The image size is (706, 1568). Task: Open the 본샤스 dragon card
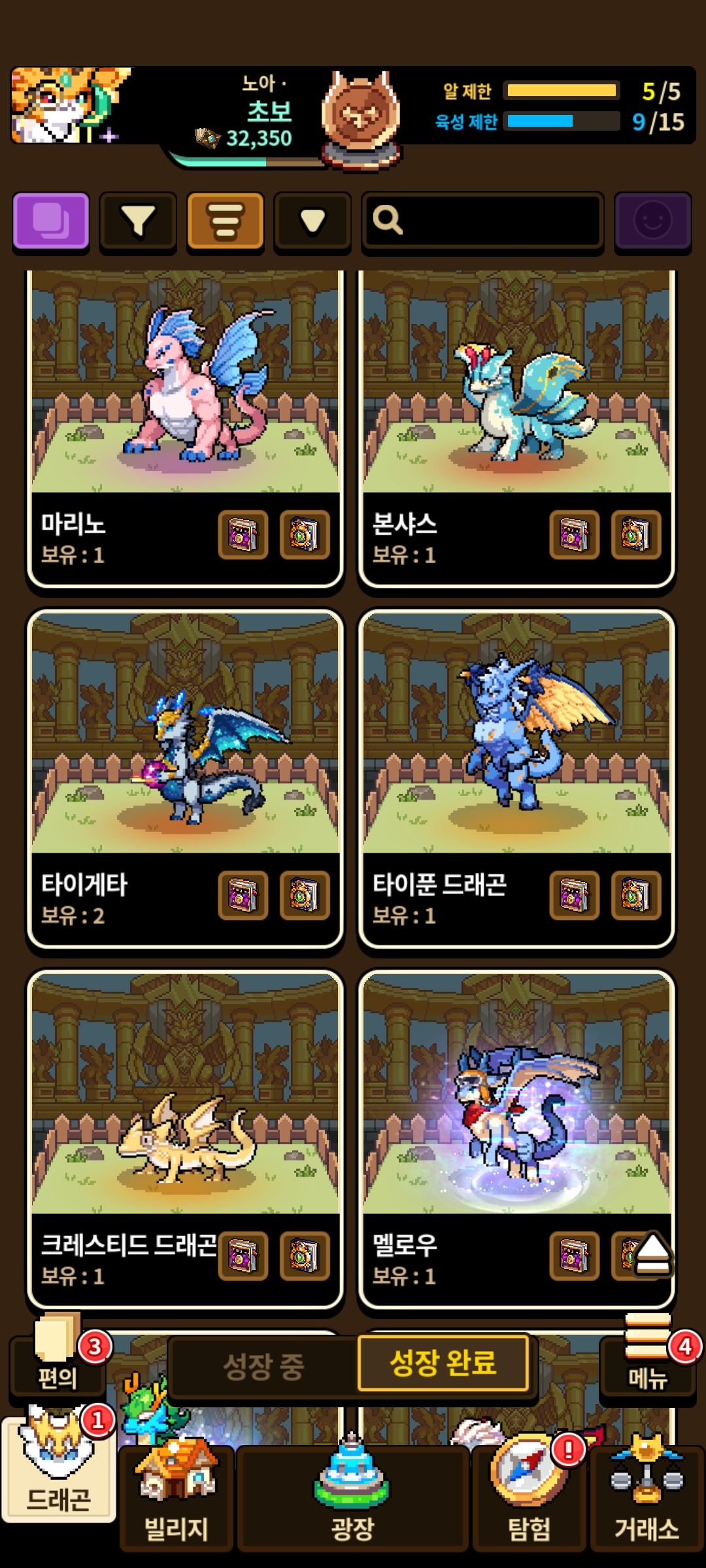point(516,428)
